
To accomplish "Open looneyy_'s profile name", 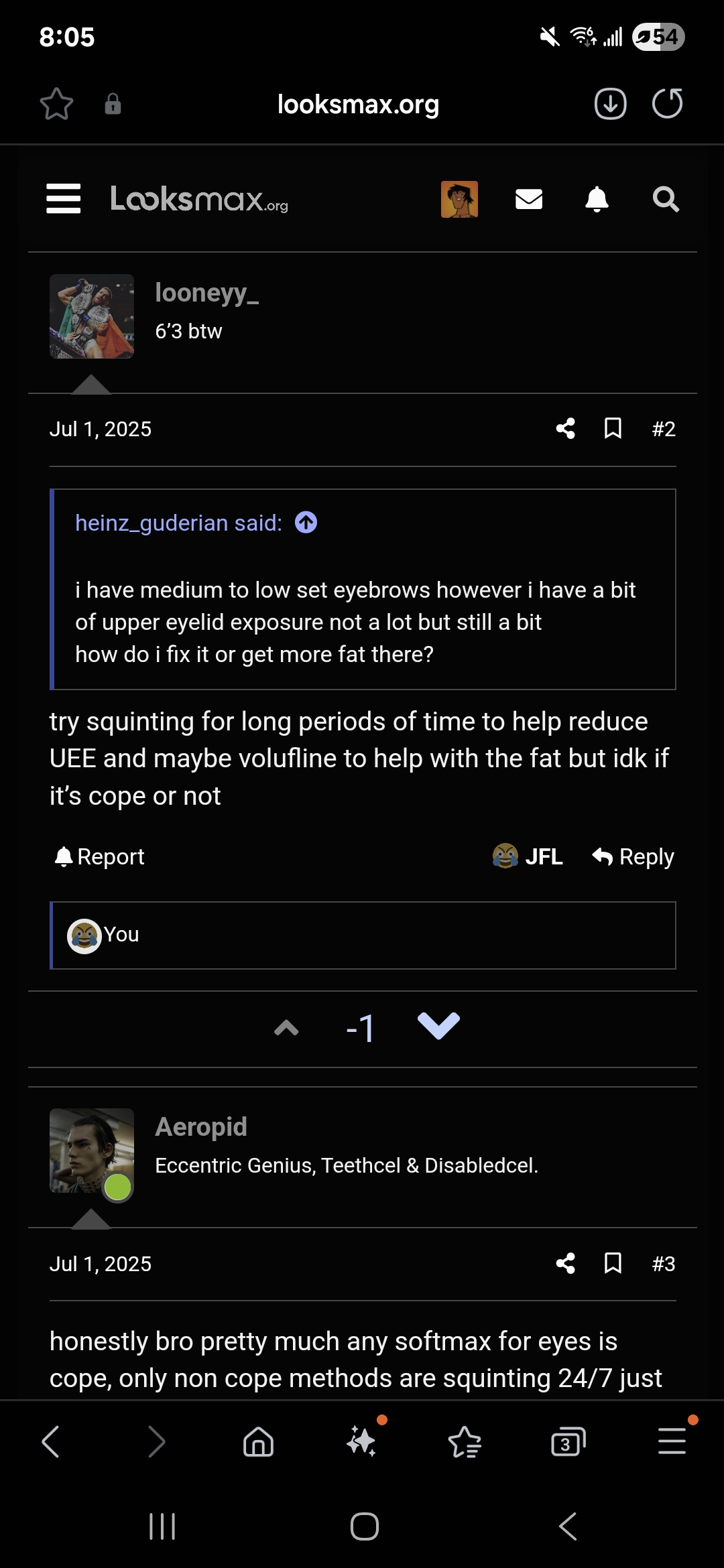I will (x=206, y=293).
